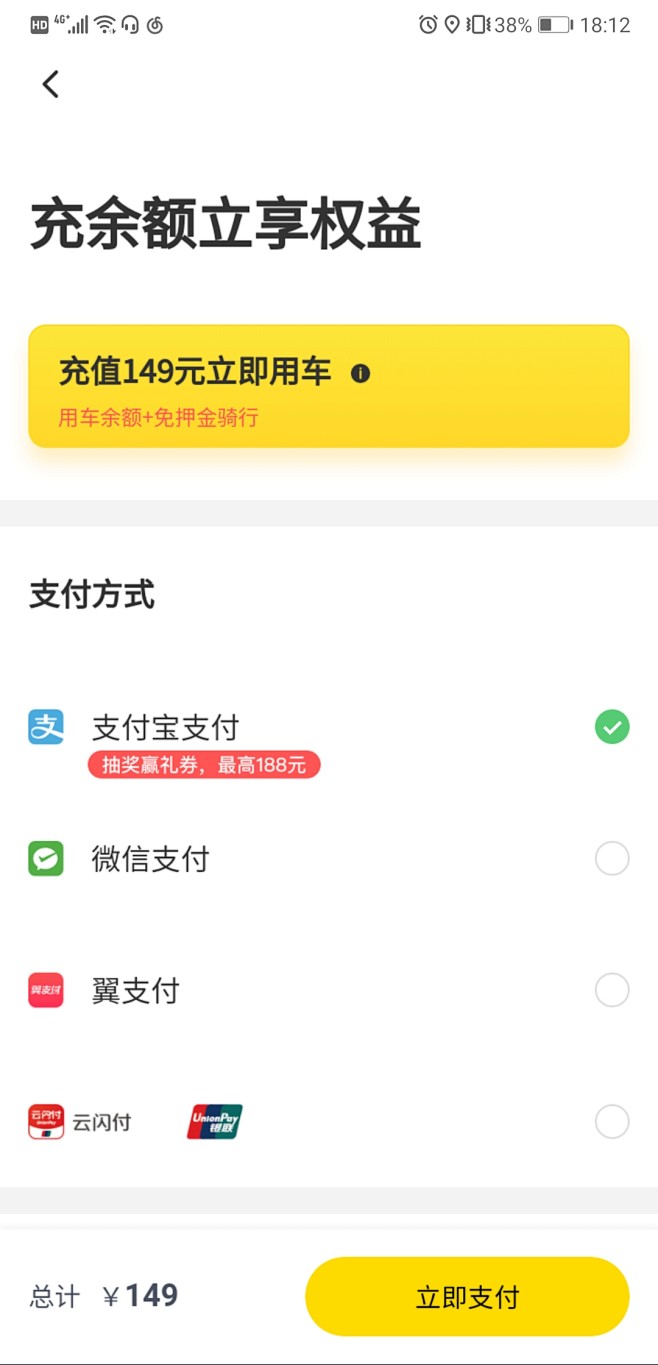Select 支付宝支付 as payment method
The image size is (658, 1365).
click(x=329, y=742)
